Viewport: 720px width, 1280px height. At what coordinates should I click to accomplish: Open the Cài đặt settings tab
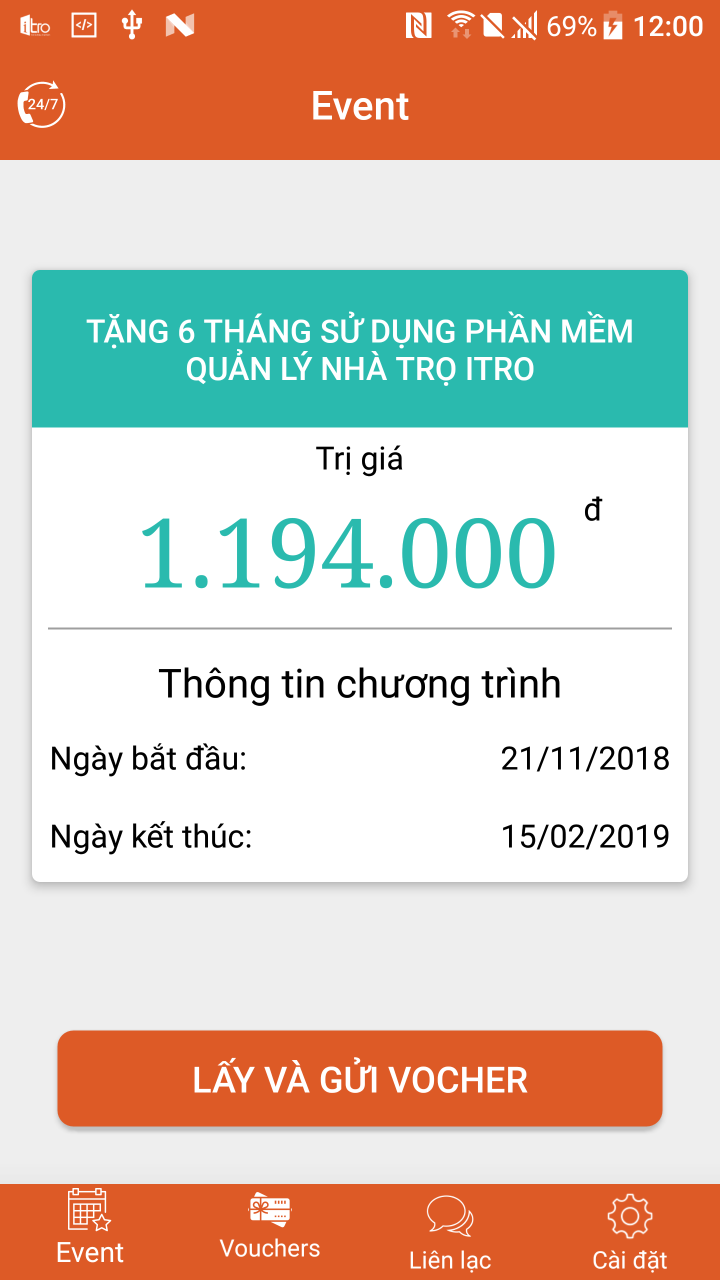pyautogui.click(x=630, y=1232)
